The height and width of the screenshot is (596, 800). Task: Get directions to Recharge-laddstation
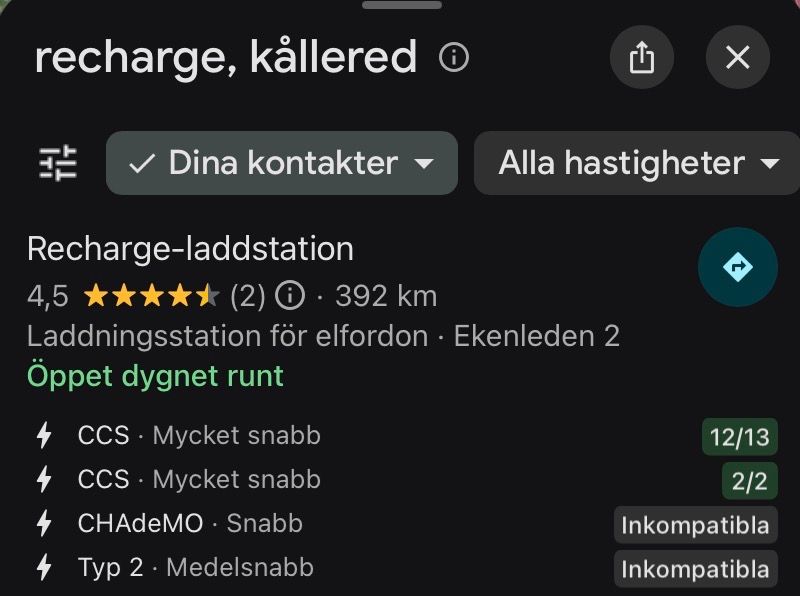coord(738,267)
